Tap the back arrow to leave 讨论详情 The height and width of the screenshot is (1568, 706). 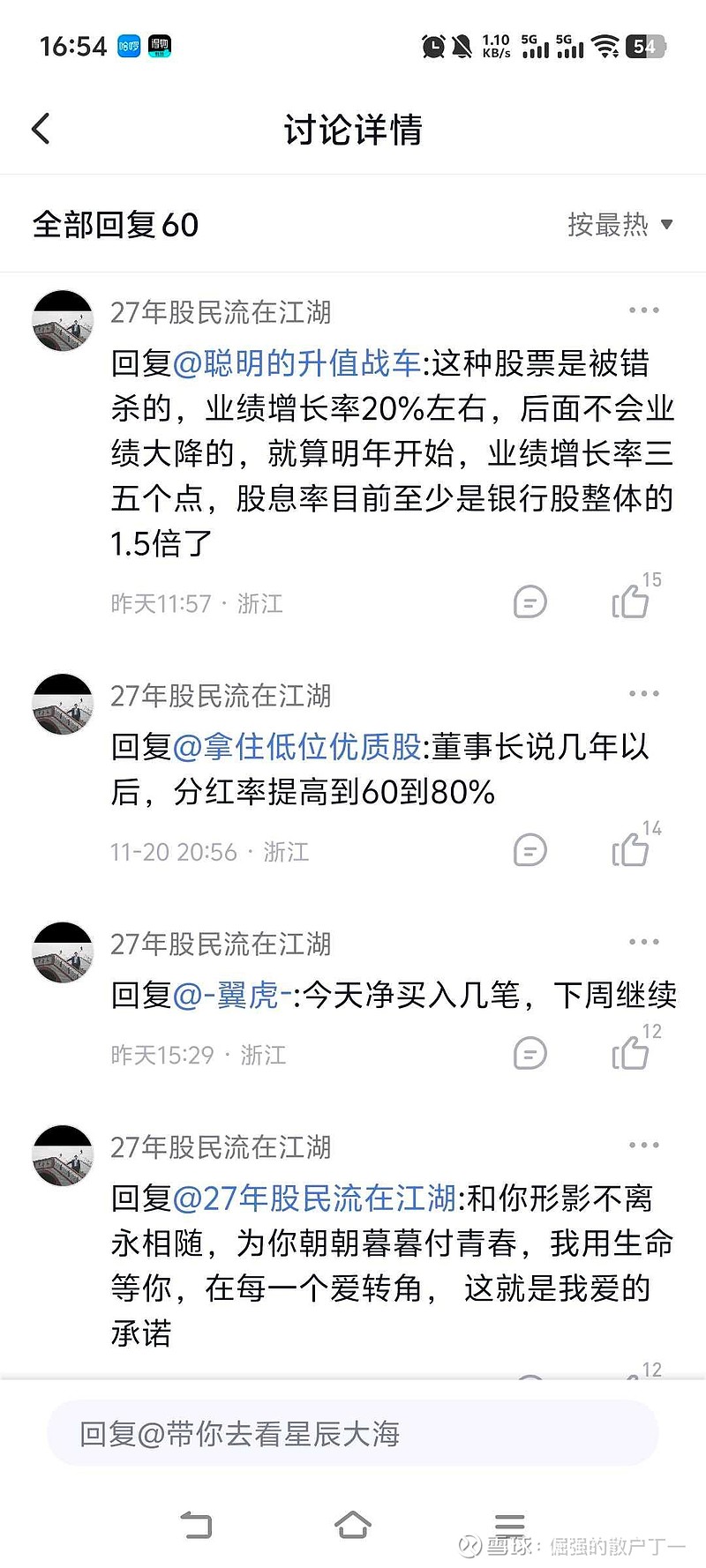point(40,128)
